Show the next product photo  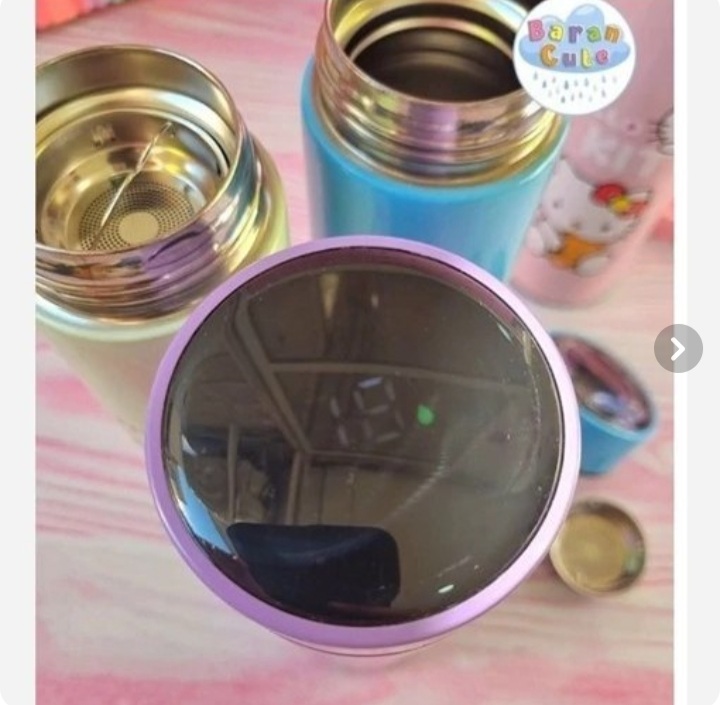[678, 348]
